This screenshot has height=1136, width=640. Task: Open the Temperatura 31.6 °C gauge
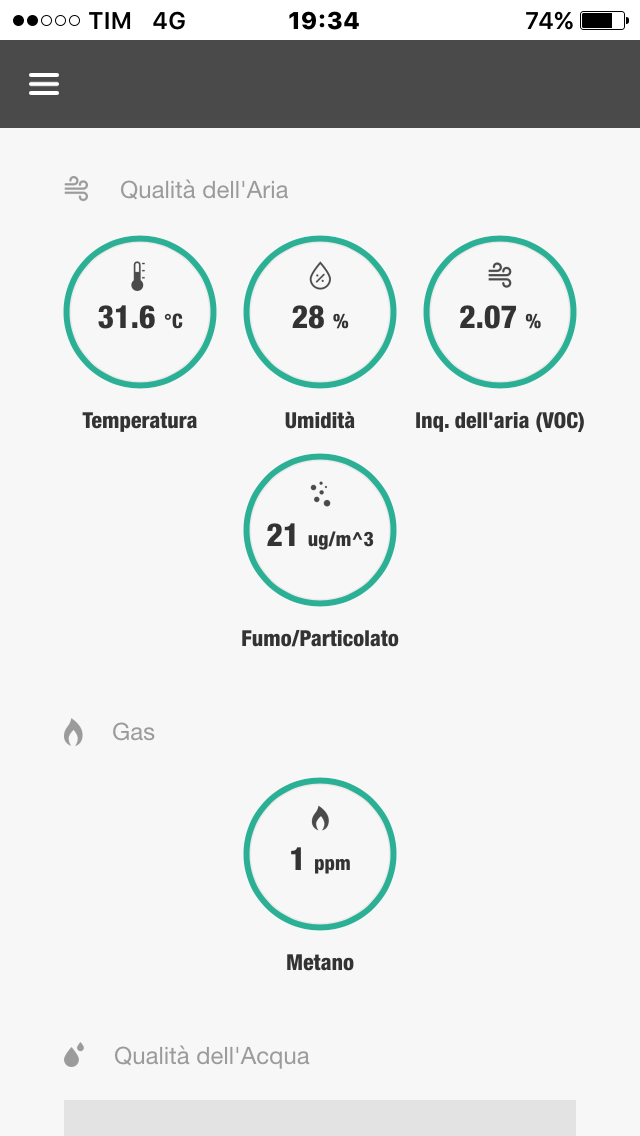point(140,312)
